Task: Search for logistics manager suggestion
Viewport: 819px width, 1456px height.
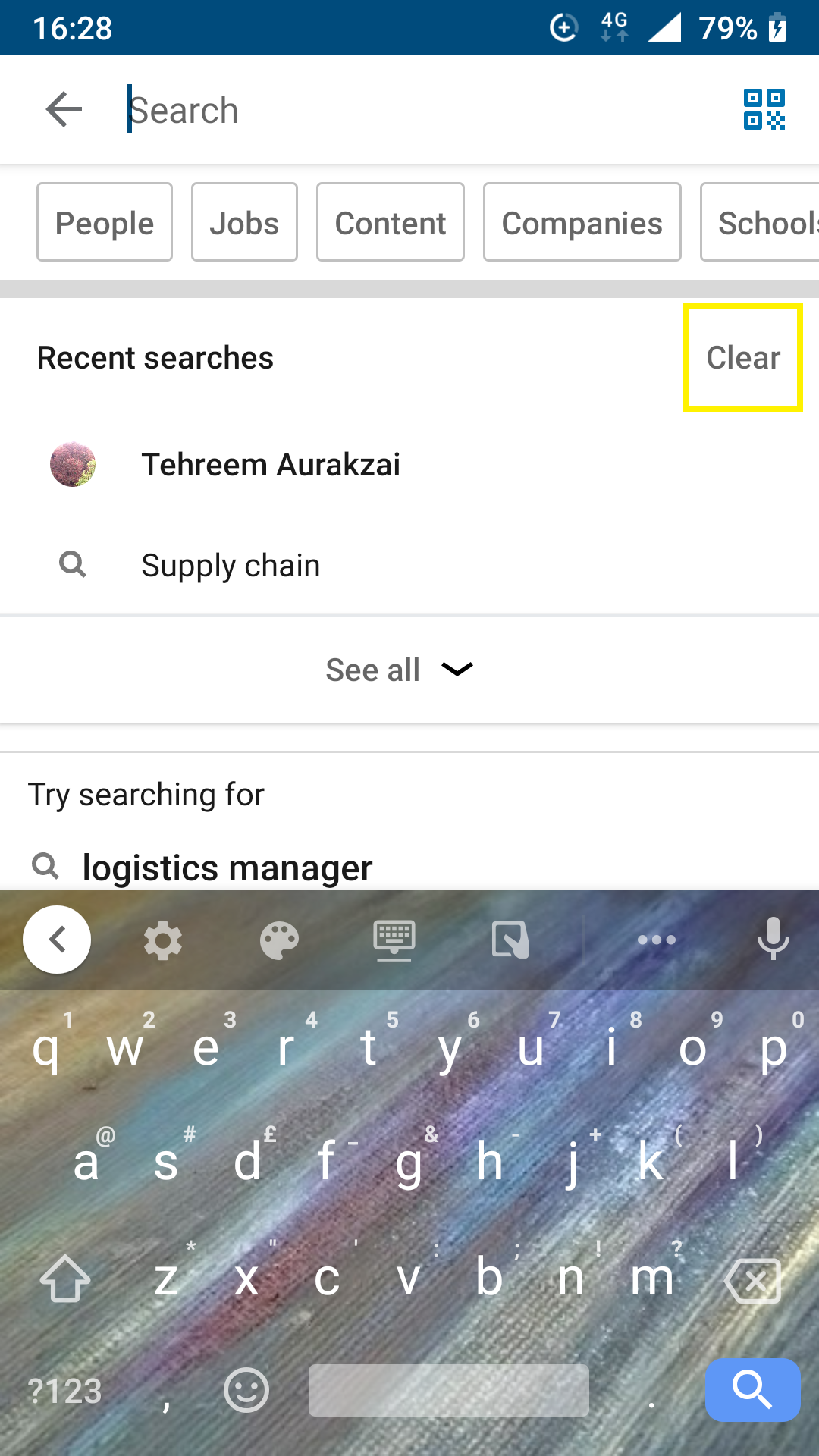Action: tap(227, 867)
